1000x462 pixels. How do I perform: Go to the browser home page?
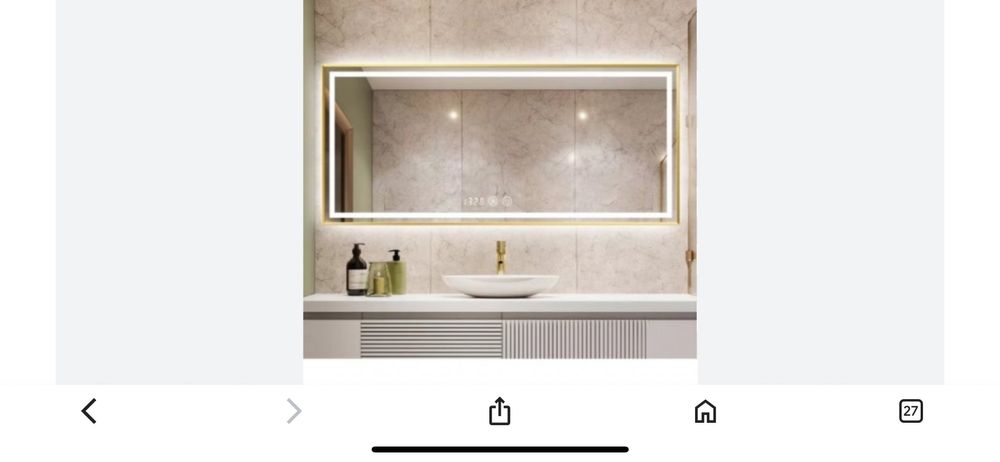pyautogui.click(x=705, y=411)
